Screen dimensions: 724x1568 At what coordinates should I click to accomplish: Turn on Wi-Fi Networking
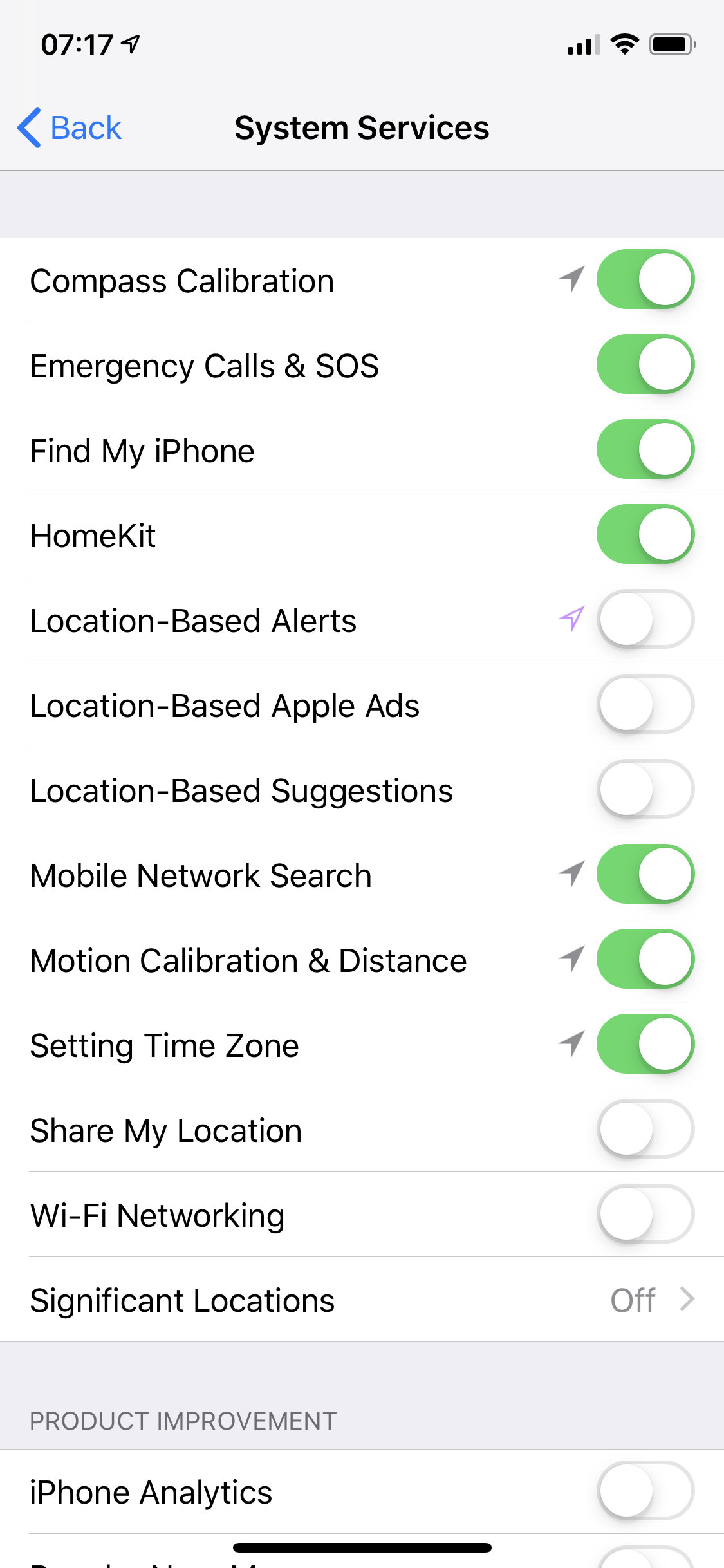(x=645, y=1214)
